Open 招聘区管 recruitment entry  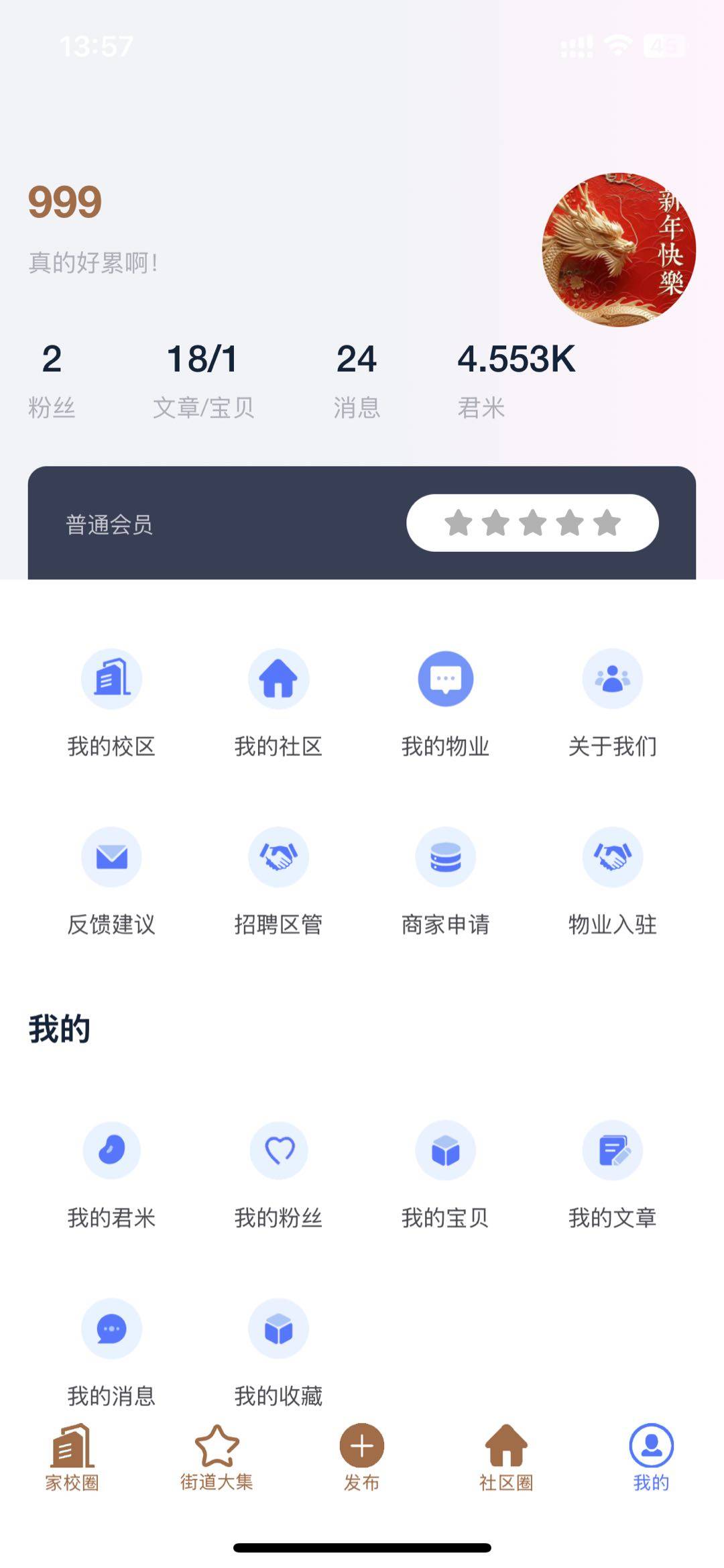pyautogui.click(x=278, y=857)
